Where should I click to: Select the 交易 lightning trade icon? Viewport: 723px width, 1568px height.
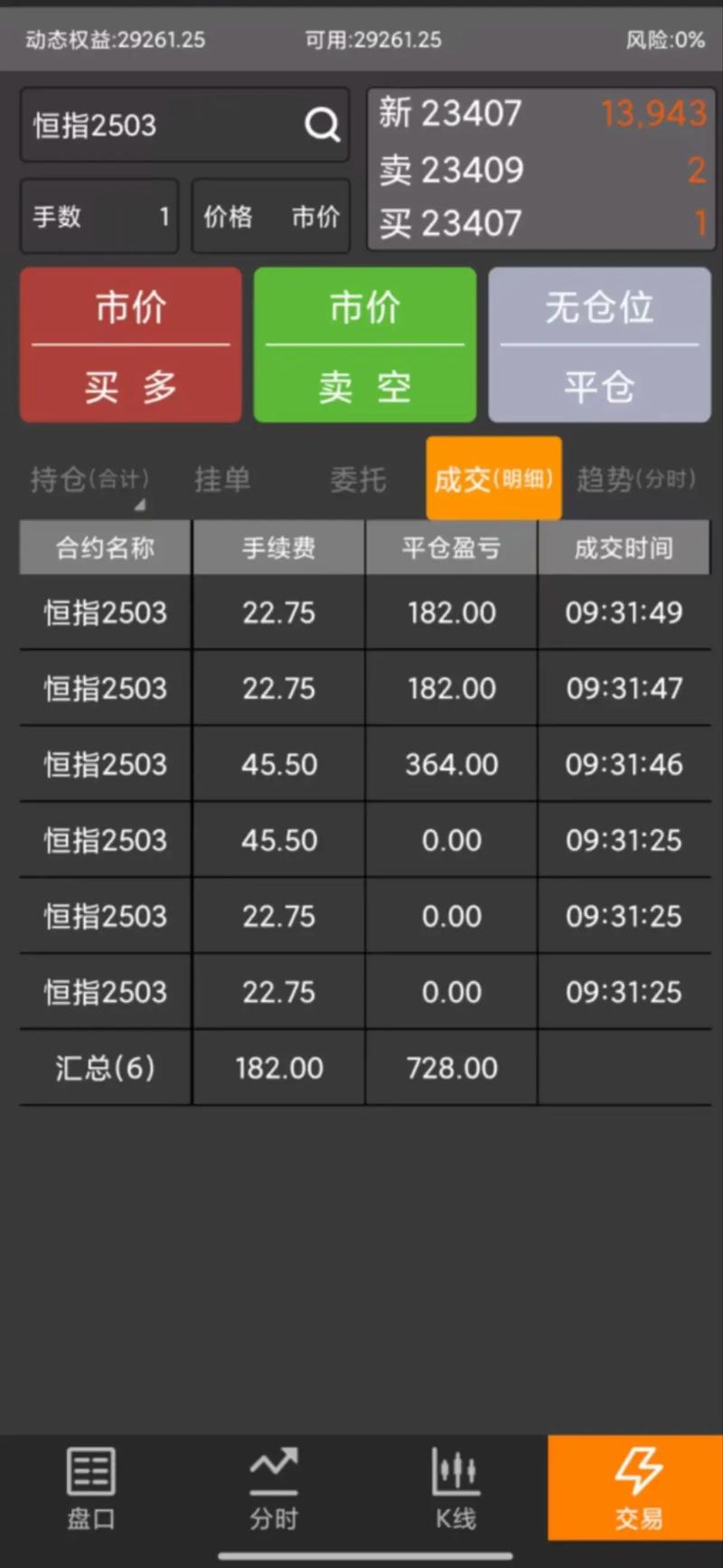(x=638, y=1488)
